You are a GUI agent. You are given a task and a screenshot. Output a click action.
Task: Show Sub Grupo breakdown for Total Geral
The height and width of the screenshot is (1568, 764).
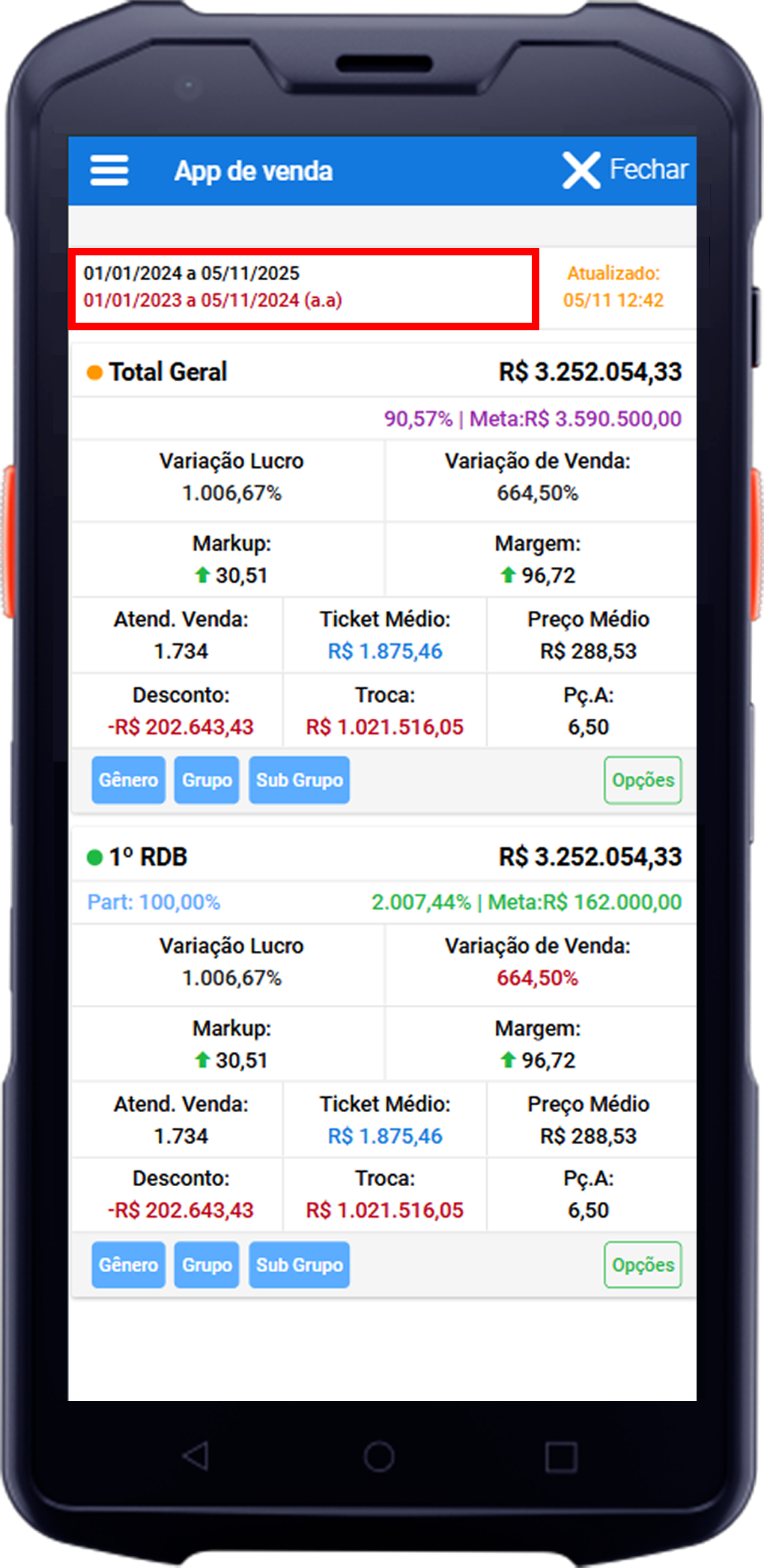[299, 780]
